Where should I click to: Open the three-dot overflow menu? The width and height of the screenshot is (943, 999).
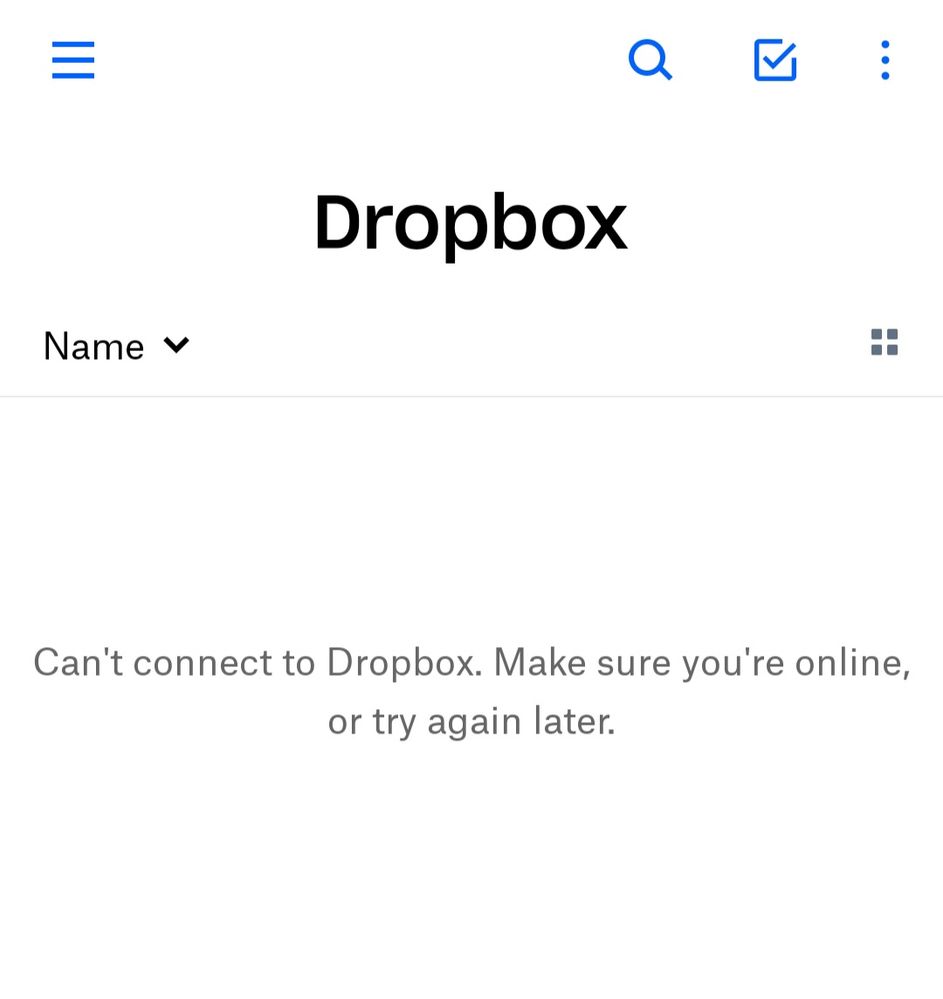(x=884, y=61)
